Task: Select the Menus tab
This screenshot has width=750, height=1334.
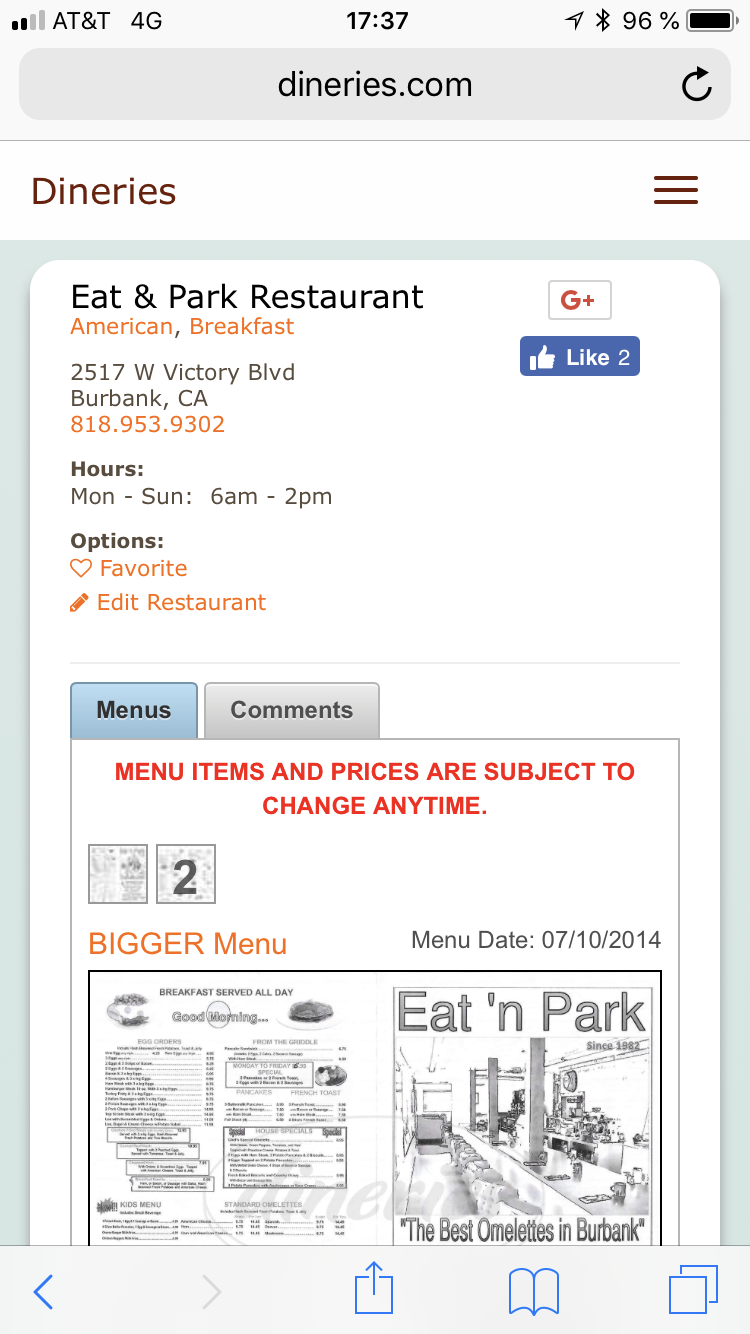Action: 134,711
